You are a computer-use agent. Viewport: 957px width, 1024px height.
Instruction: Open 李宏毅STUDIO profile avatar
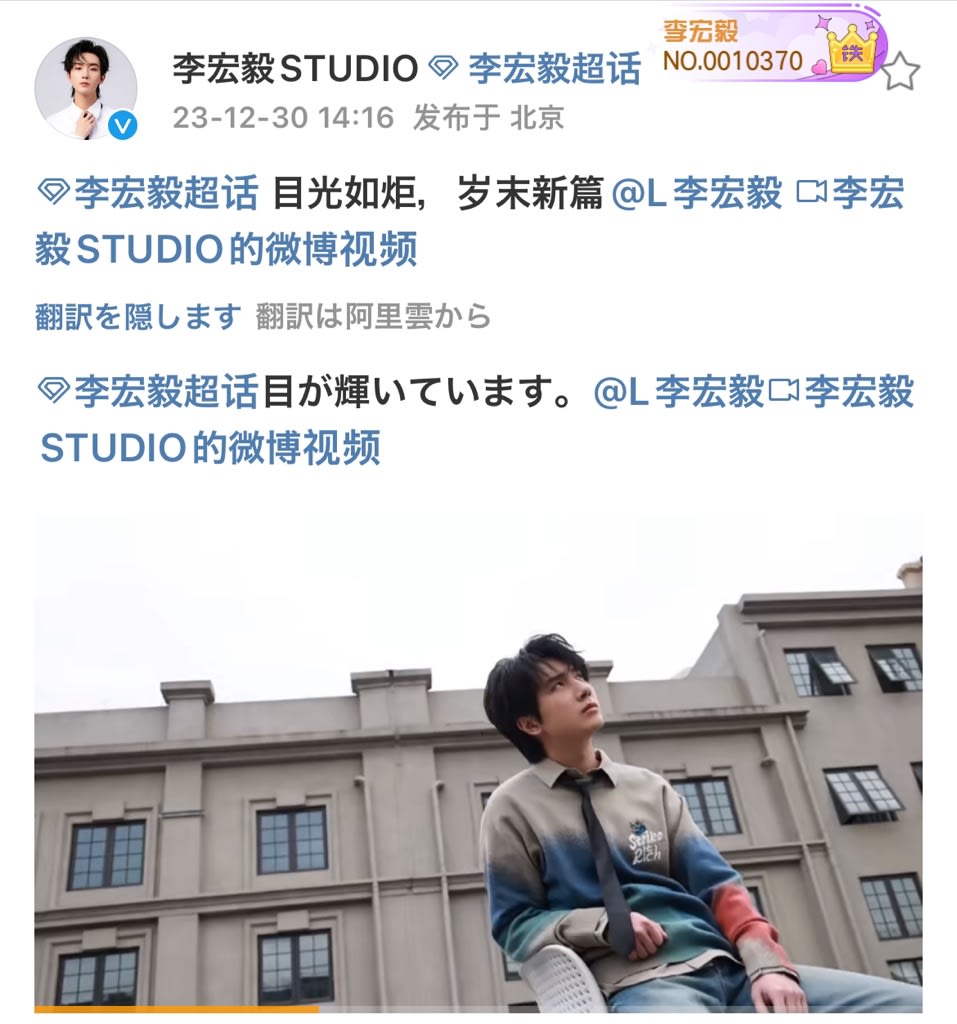click(x=85, y=89)
